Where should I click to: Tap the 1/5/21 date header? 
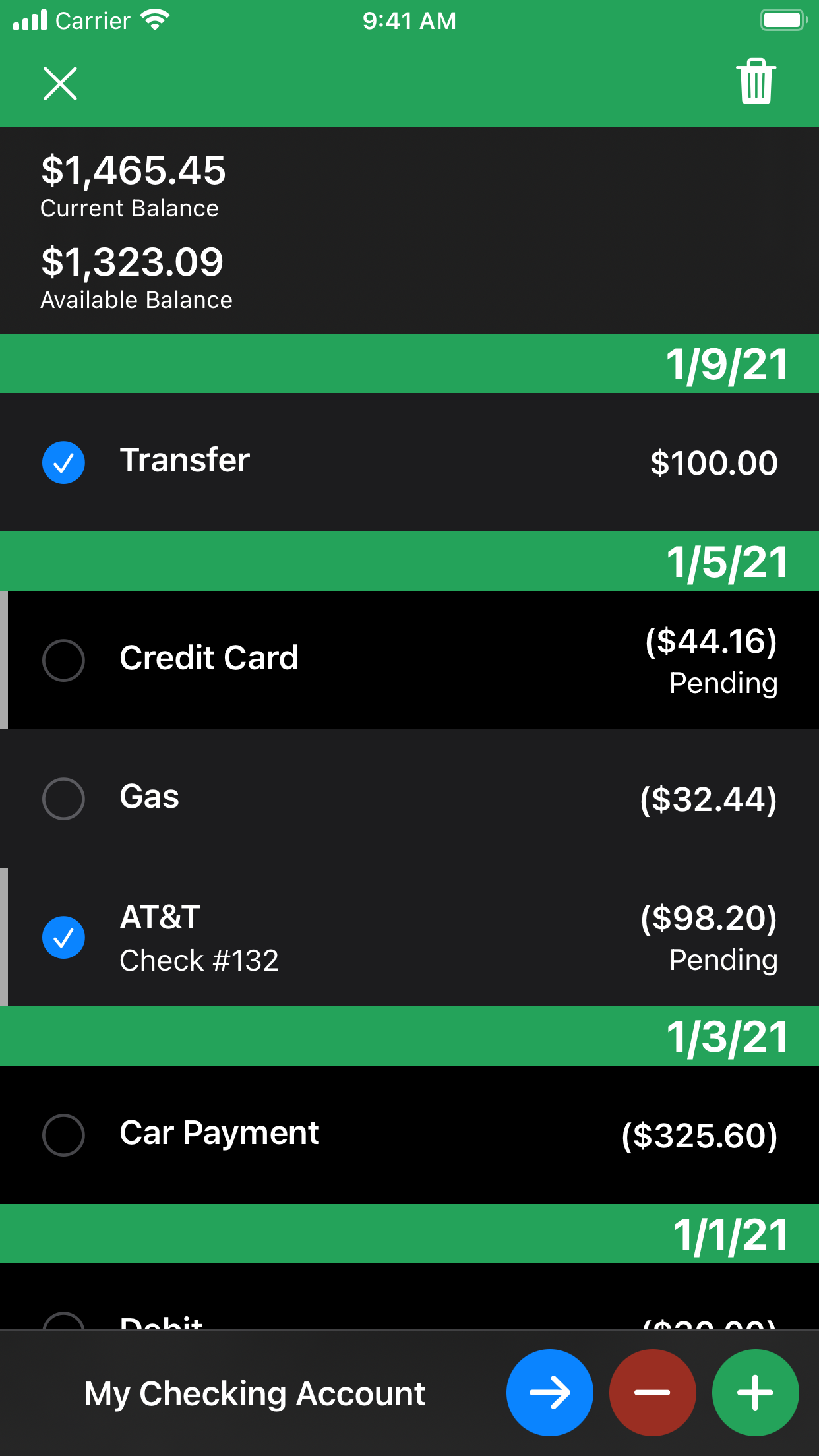(x=725, y=561)
